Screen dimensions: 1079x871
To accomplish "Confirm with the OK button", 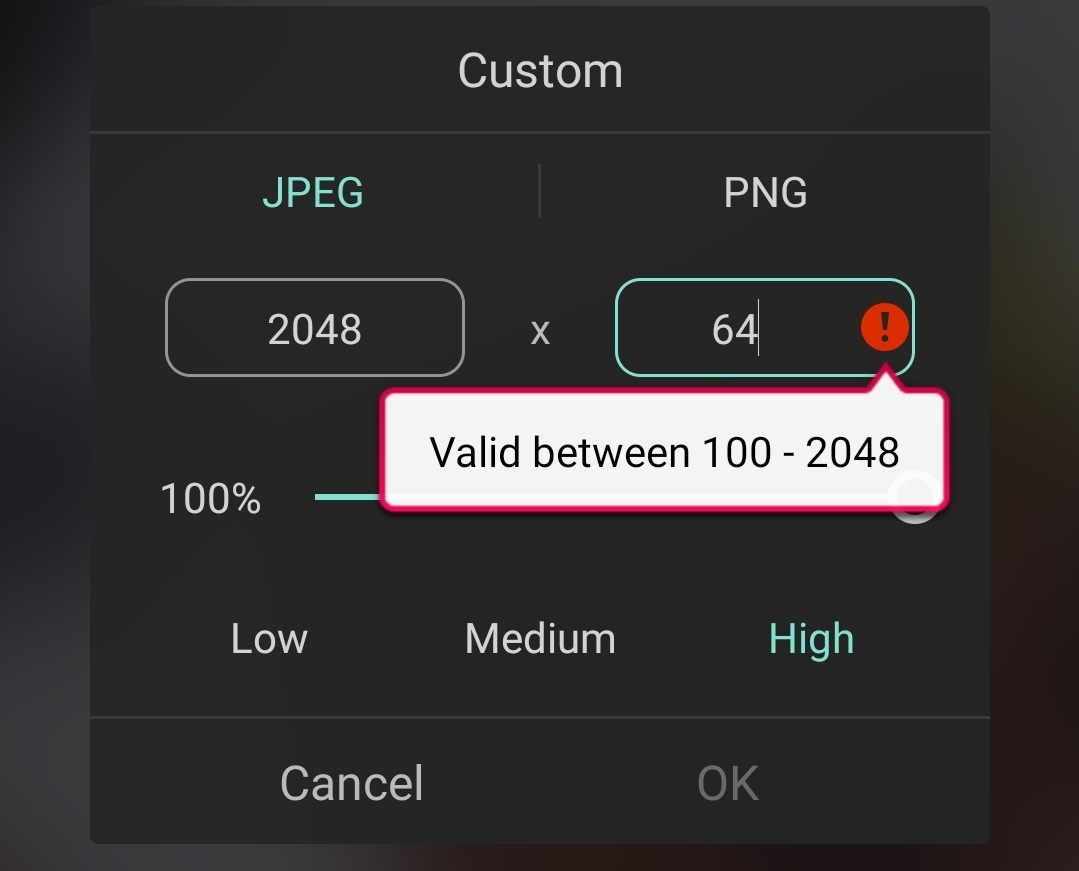I will 728,782.
